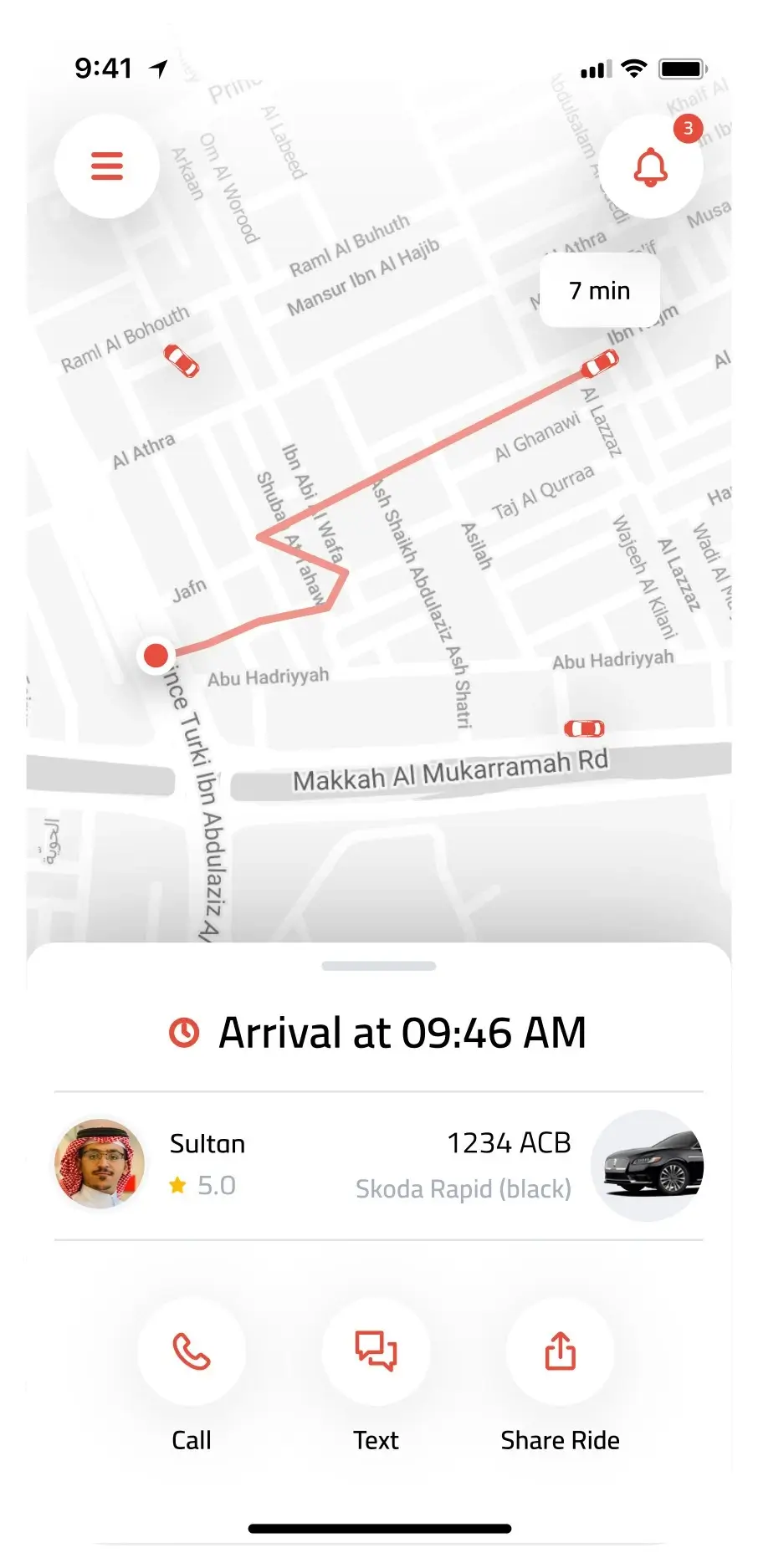Share ride details
Screen dimensions: 758x1568
(x=560, y=1351)
